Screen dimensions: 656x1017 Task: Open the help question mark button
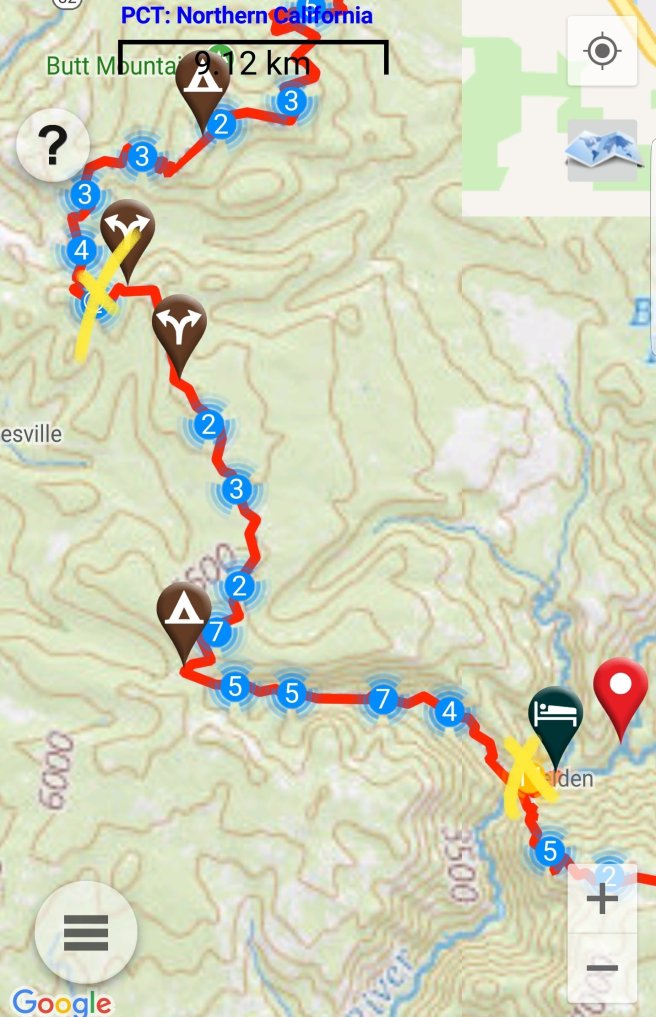(x=53, y=147)
